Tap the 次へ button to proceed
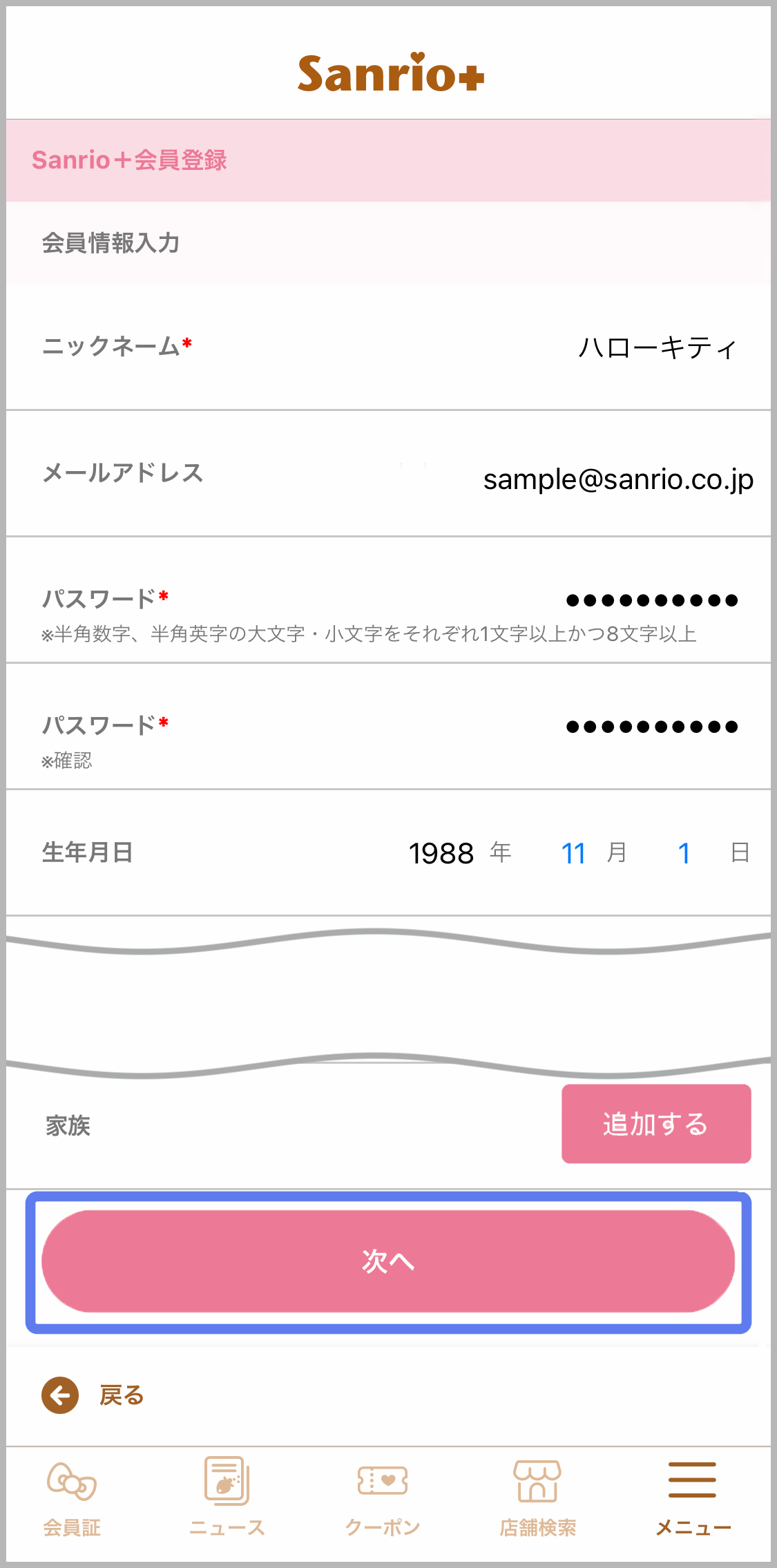The image size is (777, 1568). [388, 1261]
